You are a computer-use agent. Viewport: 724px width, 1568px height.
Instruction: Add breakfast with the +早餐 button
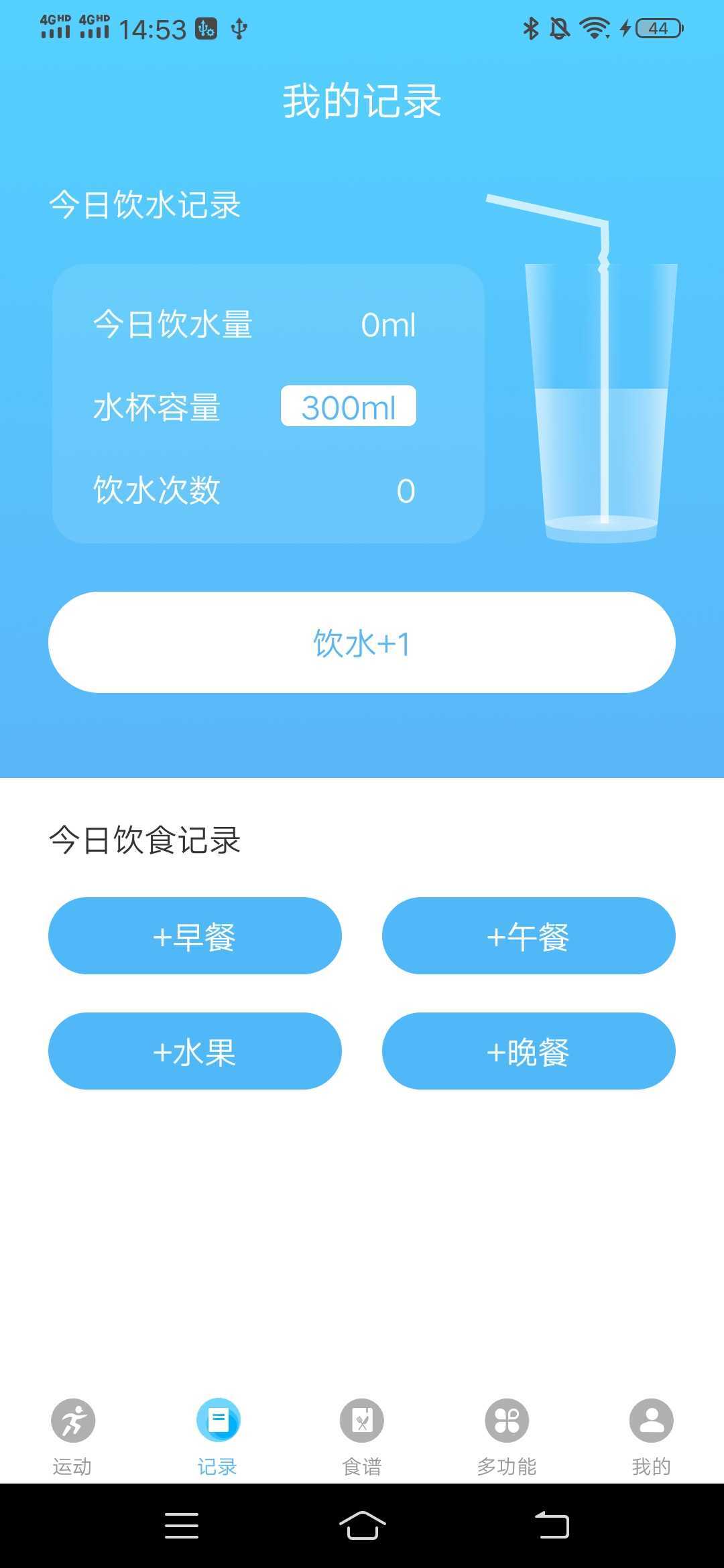coord(195,935)
